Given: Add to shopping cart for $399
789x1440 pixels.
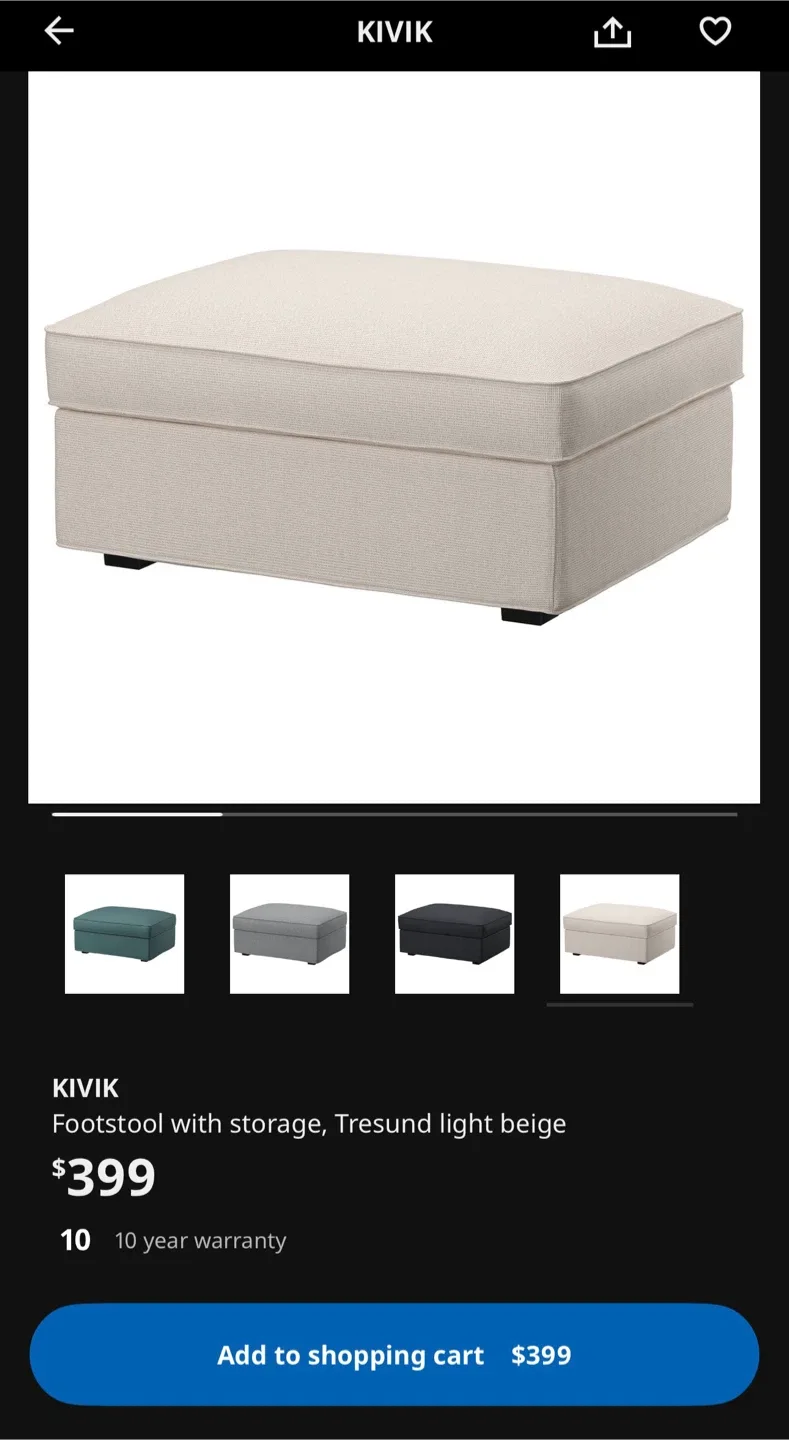Looking at the screenshot, I should pyautogui.click(x=394, y=1354).
